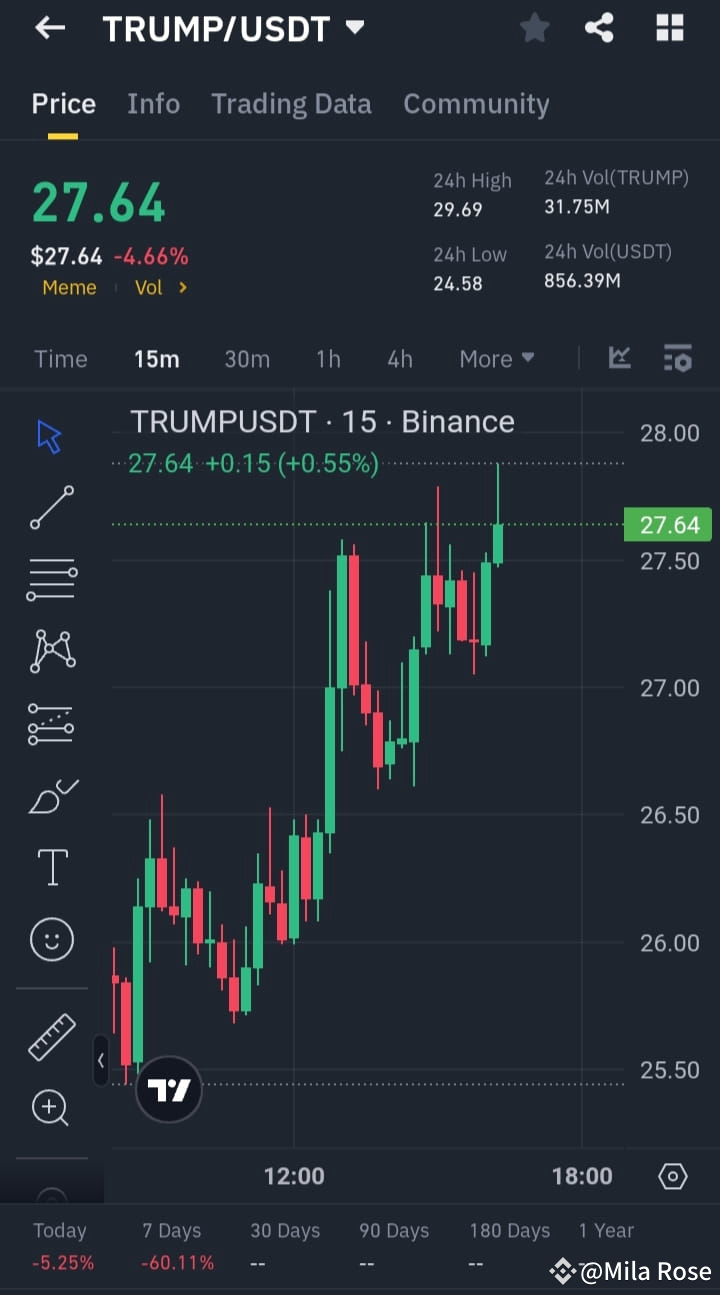The image size is (720, 1295).
Task: Toggle the favorite star for TRUMP/USDT
Action: [534, 28]
